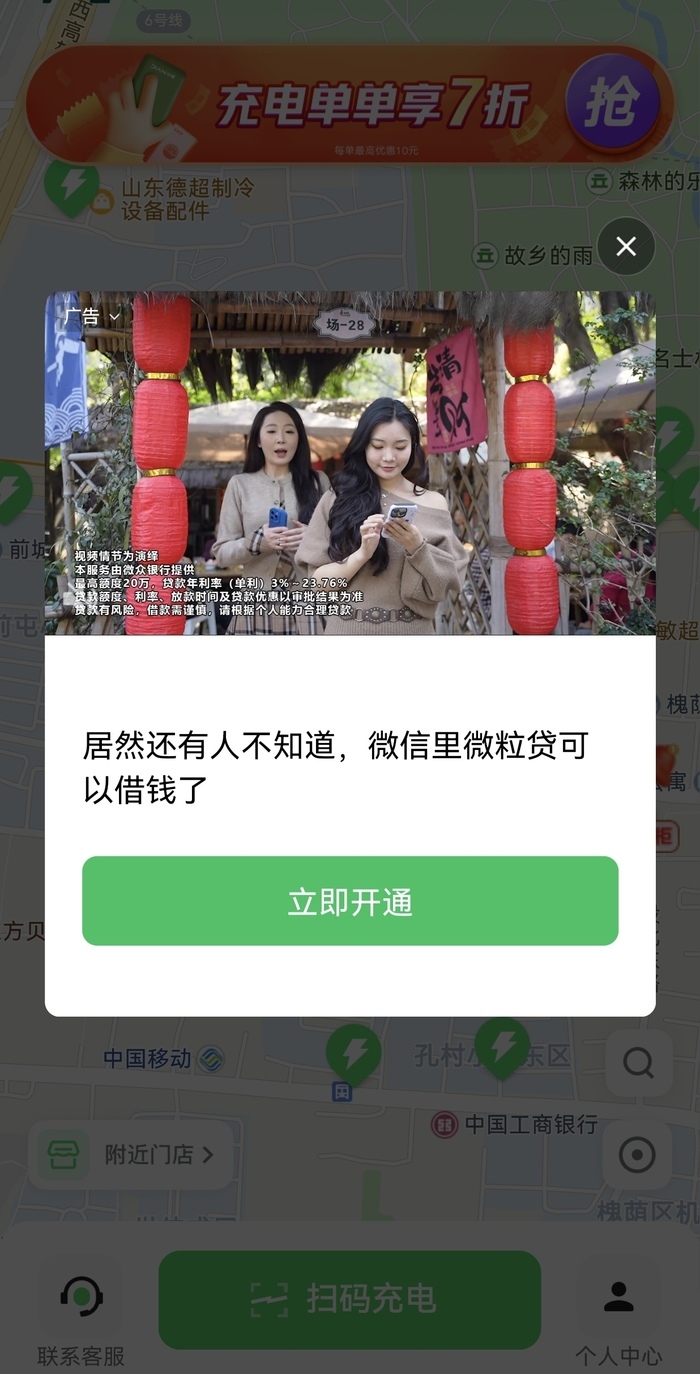Open the 微粒贷 ad video image
The width and height of the screenshot is (700, 1374).
[x=350, y=463]
